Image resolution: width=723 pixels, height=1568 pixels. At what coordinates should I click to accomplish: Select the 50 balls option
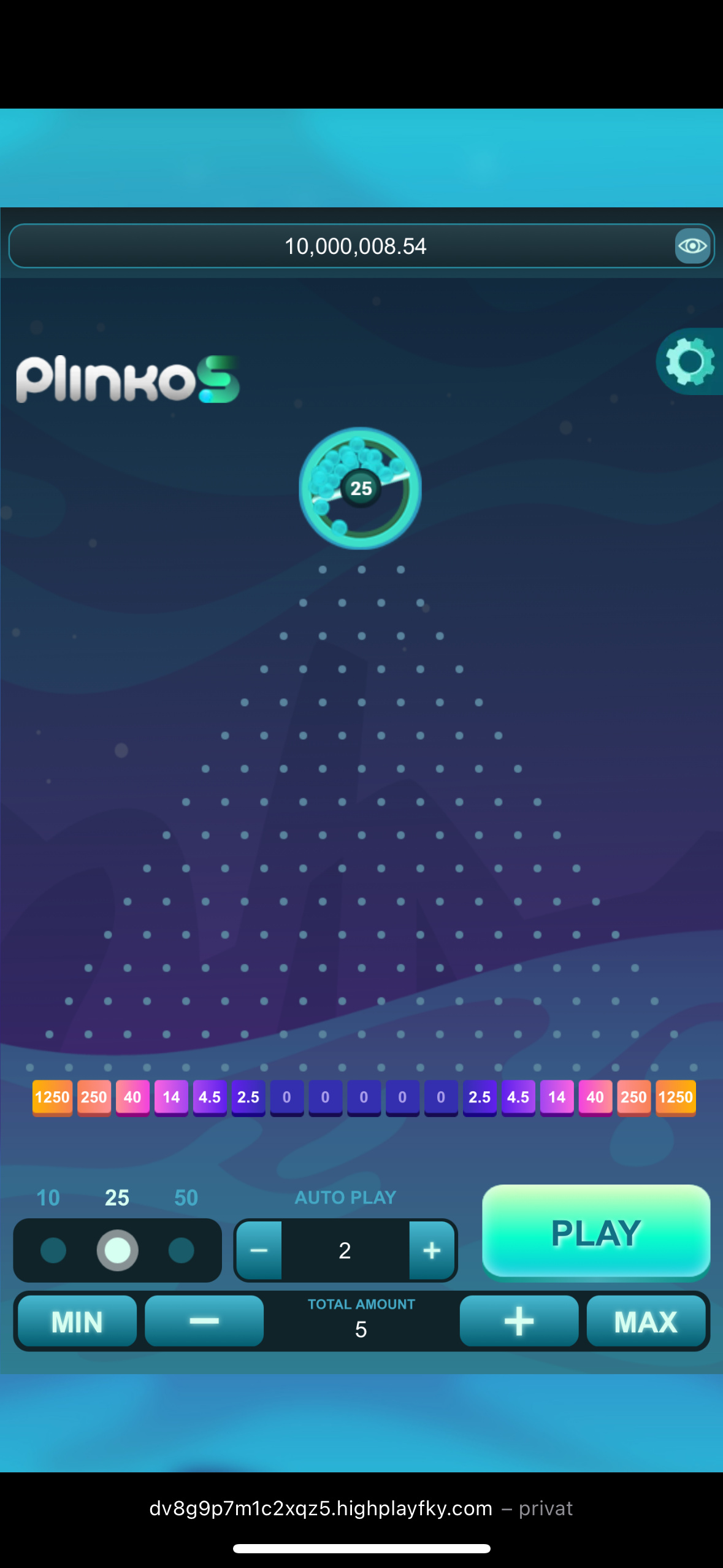pos(182,1250)
